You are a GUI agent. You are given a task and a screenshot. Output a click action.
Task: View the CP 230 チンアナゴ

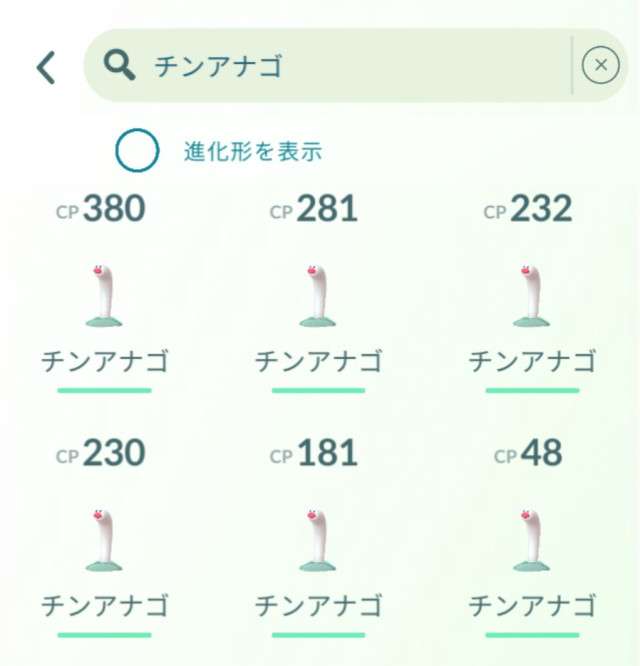[104, 541]
